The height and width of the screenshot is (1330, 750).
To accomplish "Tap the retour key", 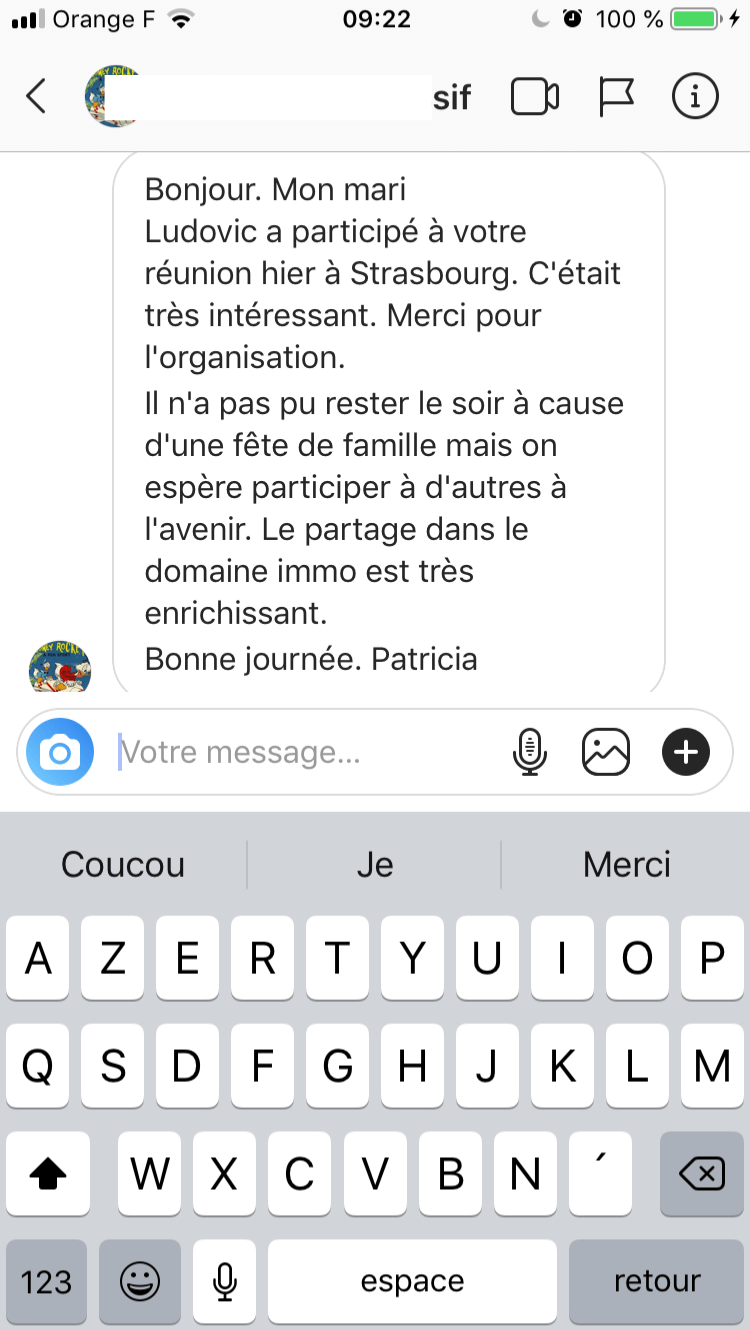I will (657, 1280).
